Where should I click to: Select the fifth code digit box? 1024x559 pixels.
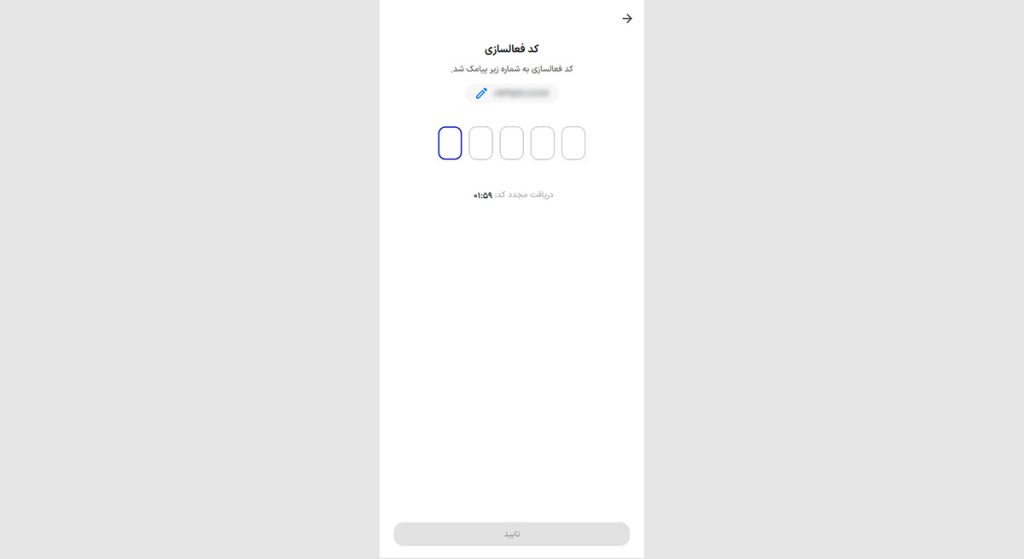tap(573, 143)
